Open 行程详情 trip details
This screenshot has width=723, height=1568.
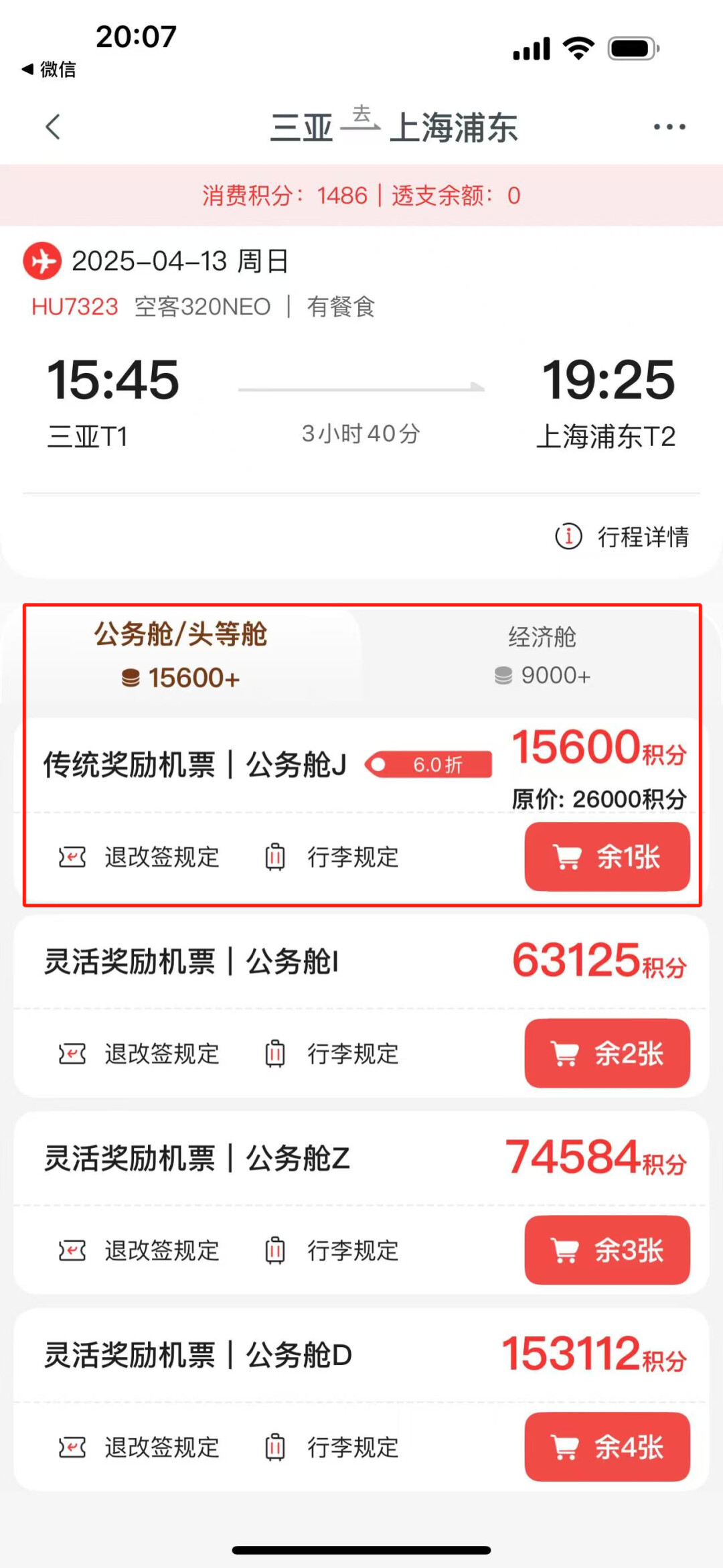623,537
